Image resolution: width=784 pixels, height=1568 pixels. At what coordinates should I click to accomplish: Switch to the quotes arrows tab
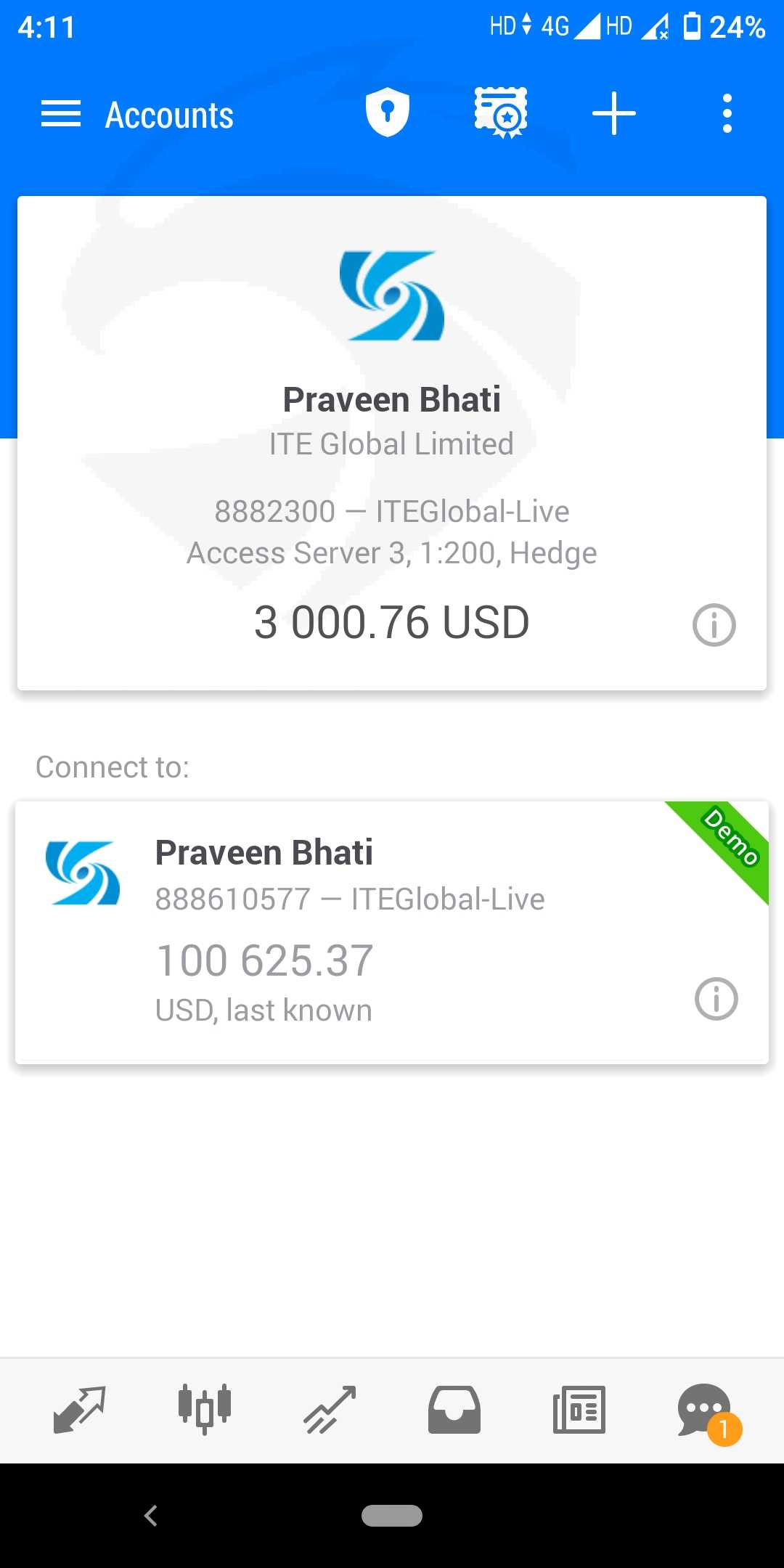tap(80, 1410)
